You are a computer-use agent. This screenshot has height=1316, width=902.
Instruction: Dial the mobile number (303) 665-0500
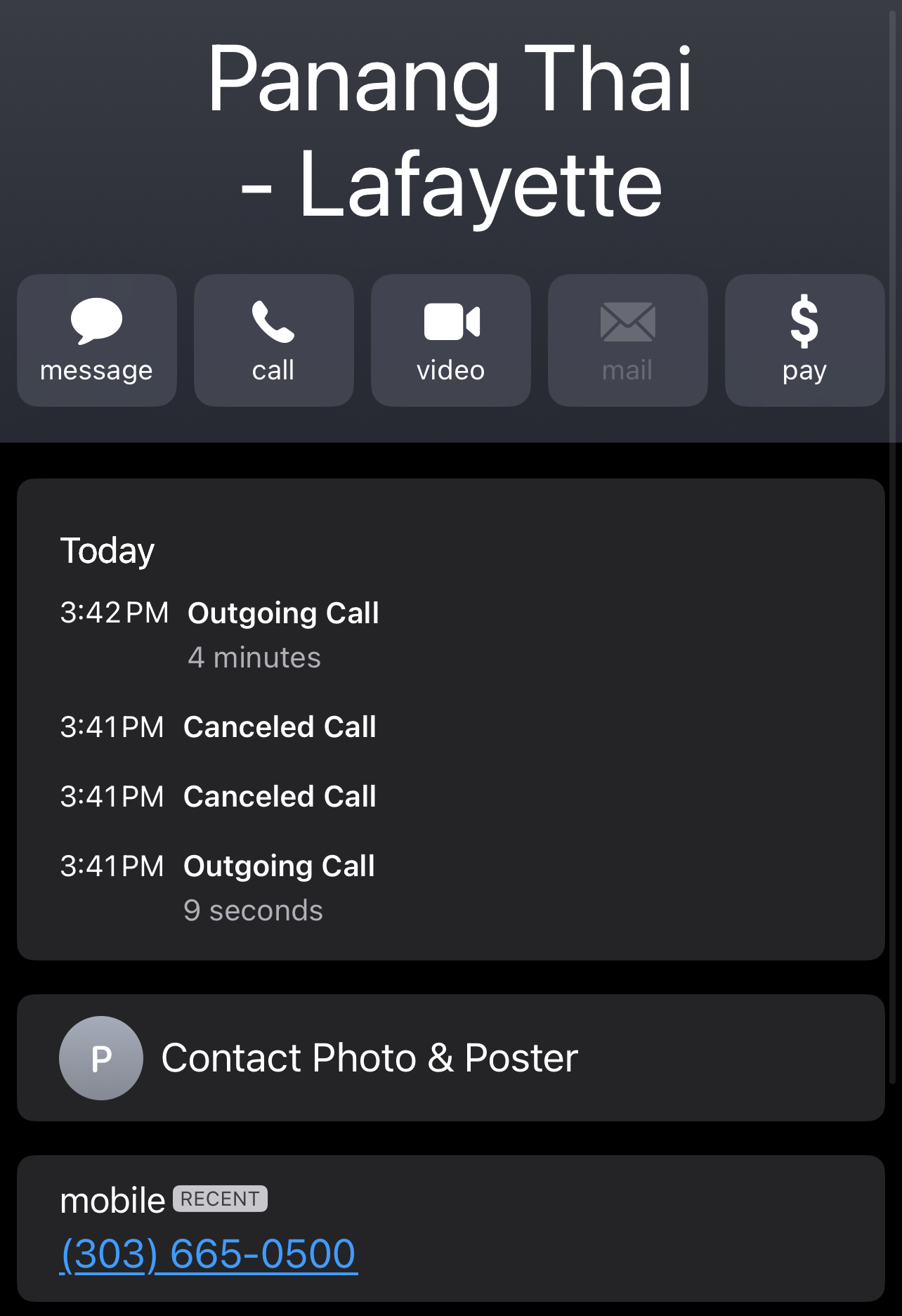point(209,1254)
